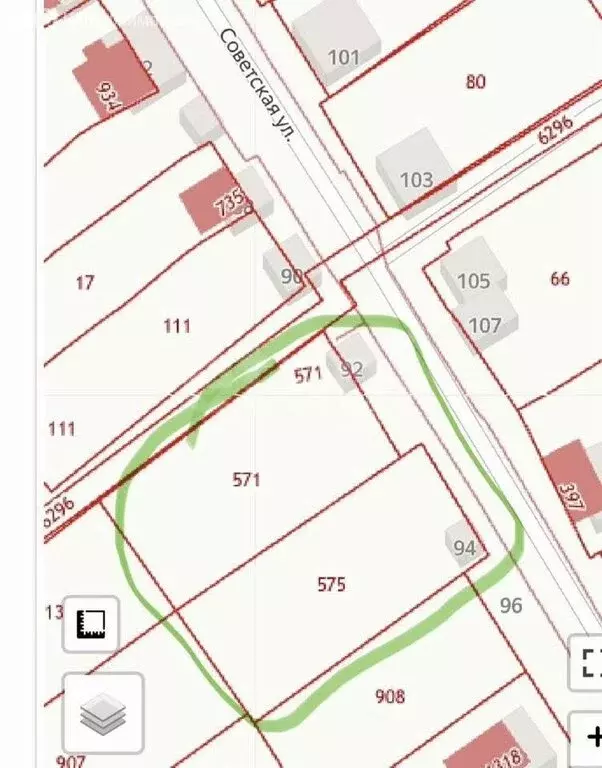Expand the map to fullscreen
Image resolution: width=602 pixels, height=768 pixels.
[589, 661]
